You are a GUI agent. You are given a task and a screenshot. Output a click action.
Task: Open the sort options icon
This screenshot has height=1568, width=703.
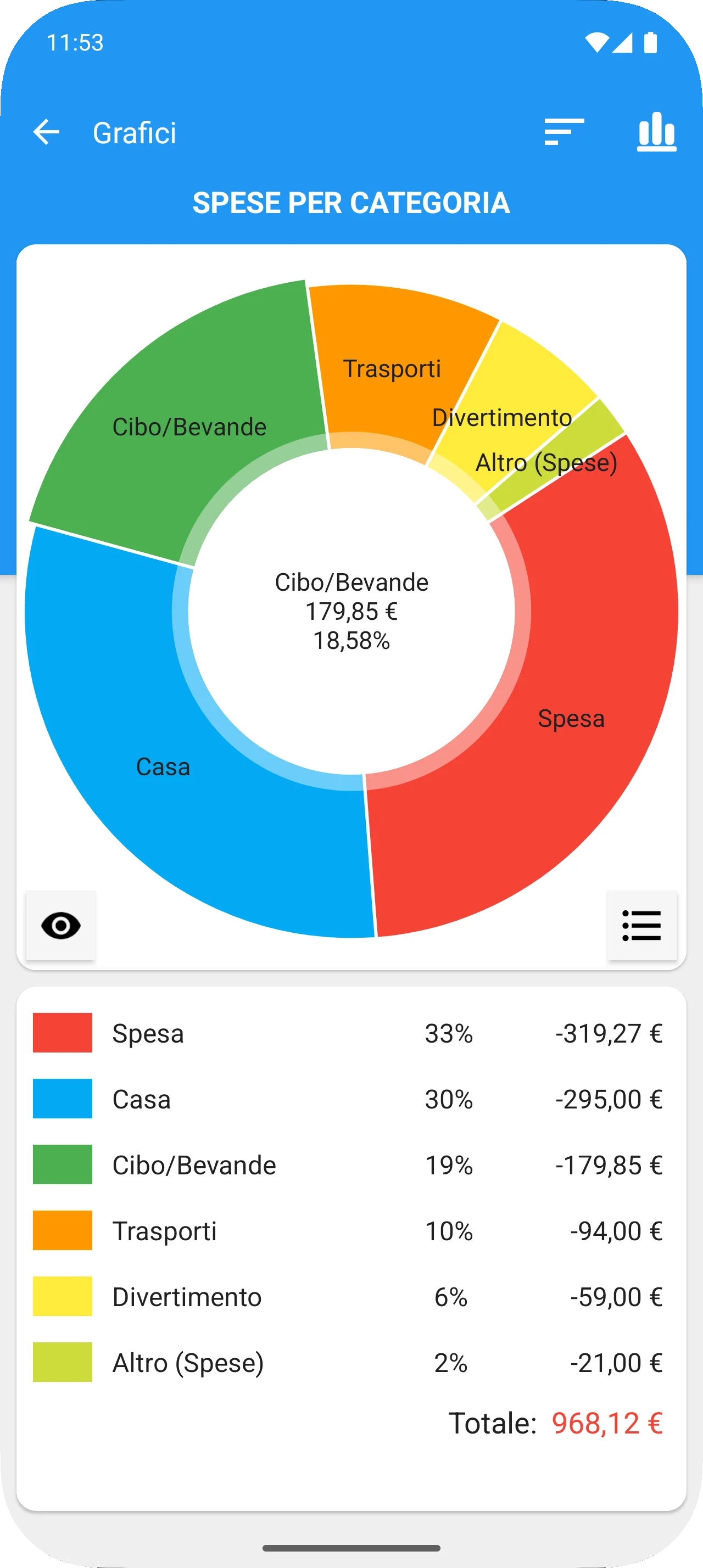564,132
